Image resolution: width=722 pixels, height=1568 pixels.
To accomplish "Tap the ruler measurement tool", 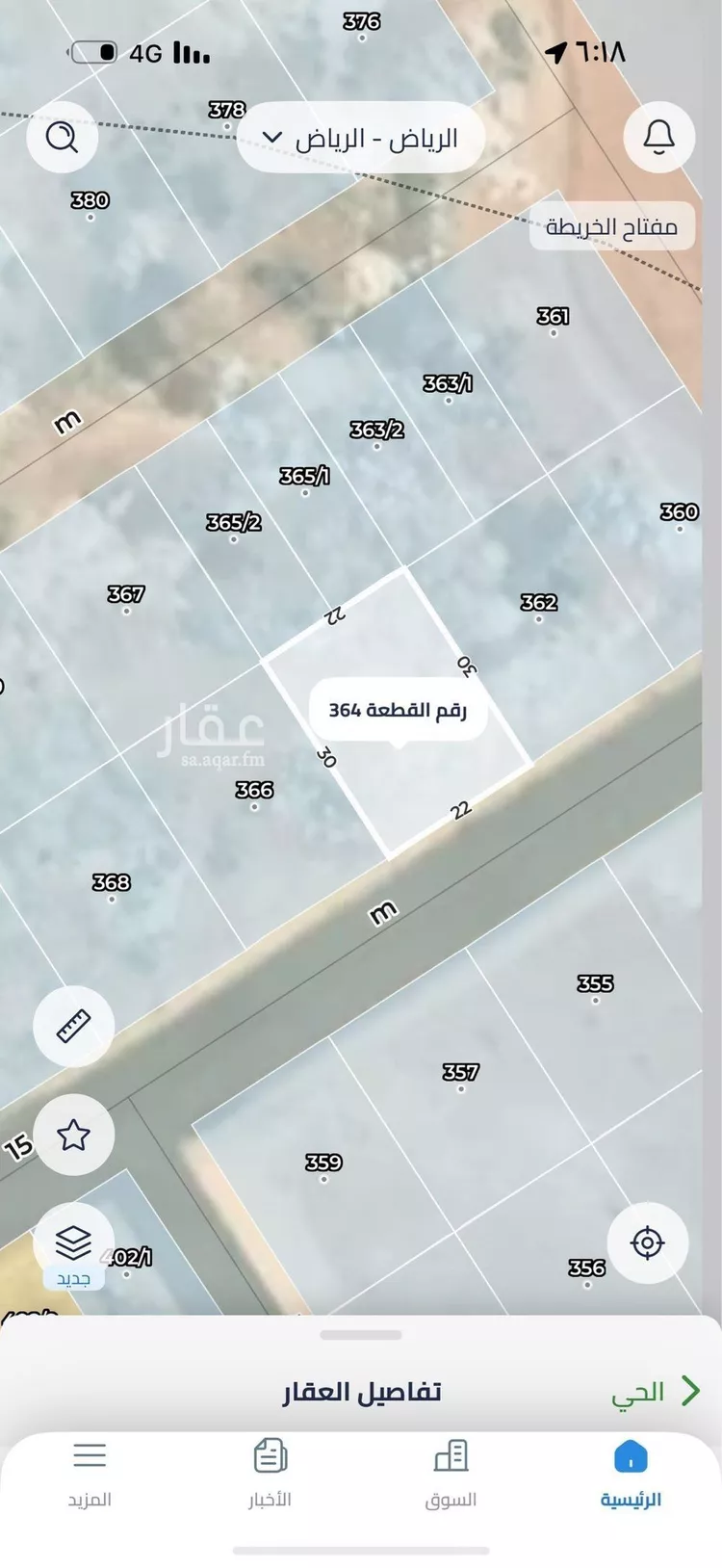I will tap(74, 1026).
